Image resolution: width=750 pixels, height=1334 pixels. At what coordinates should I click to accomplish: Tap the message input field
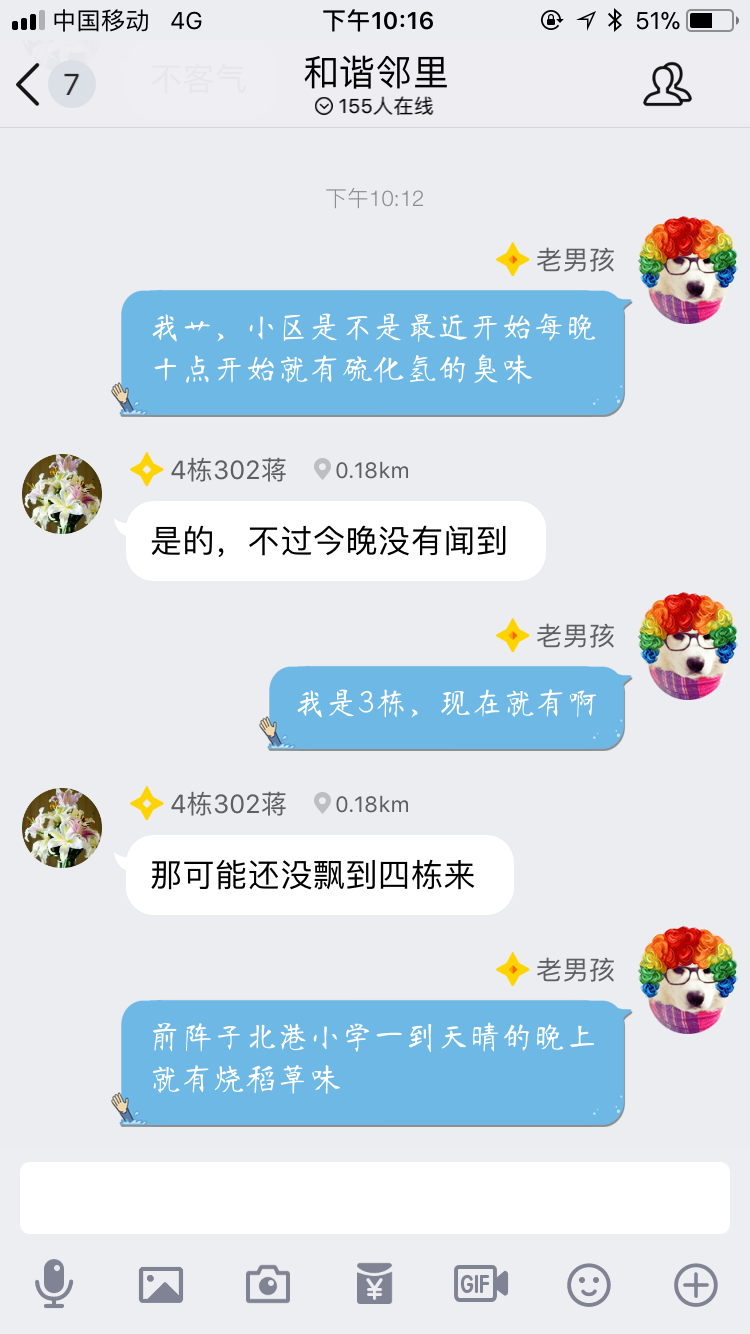coord(375,1197)
